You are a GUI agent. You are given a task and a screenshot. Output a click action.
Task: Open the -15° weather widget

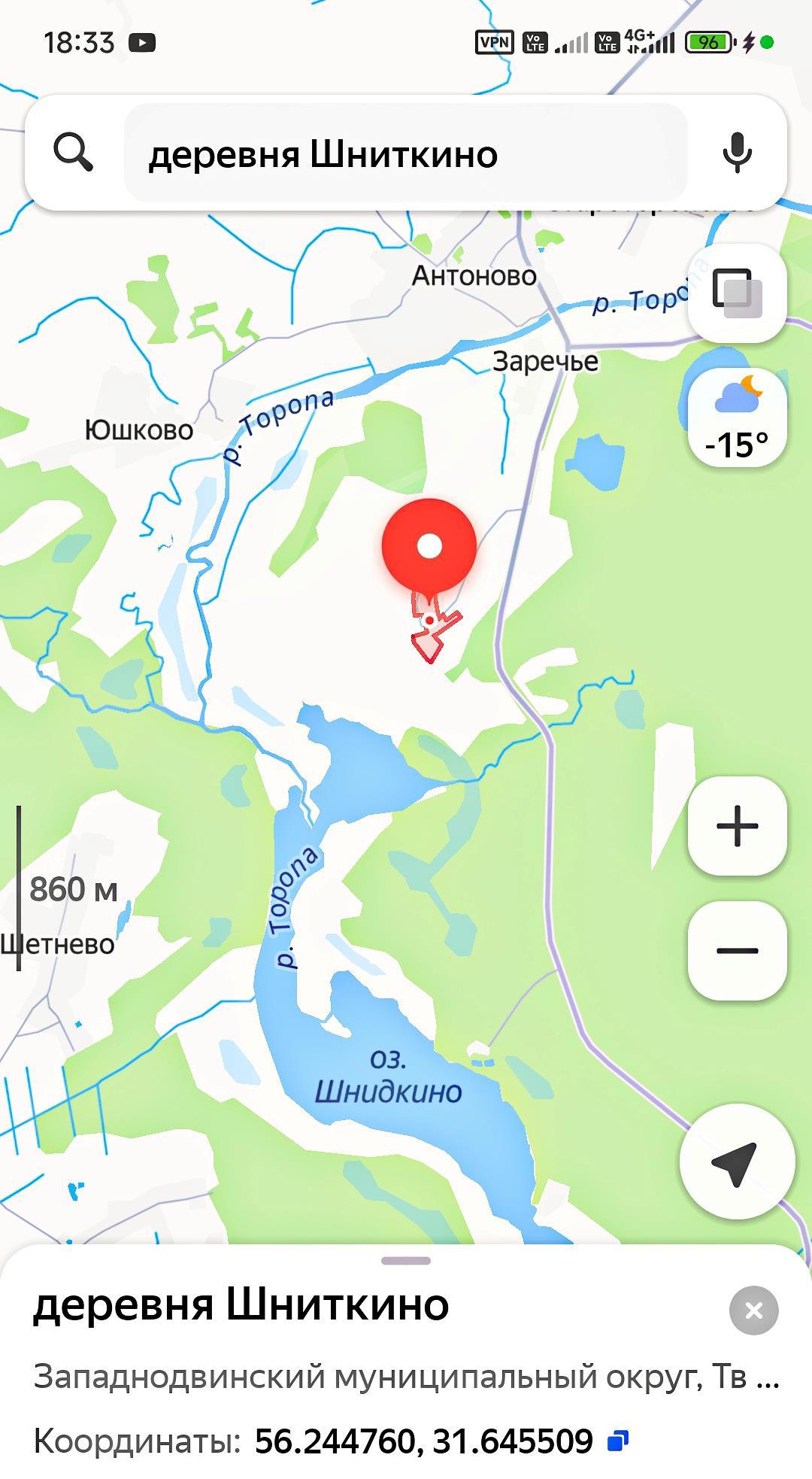[737, 418]
